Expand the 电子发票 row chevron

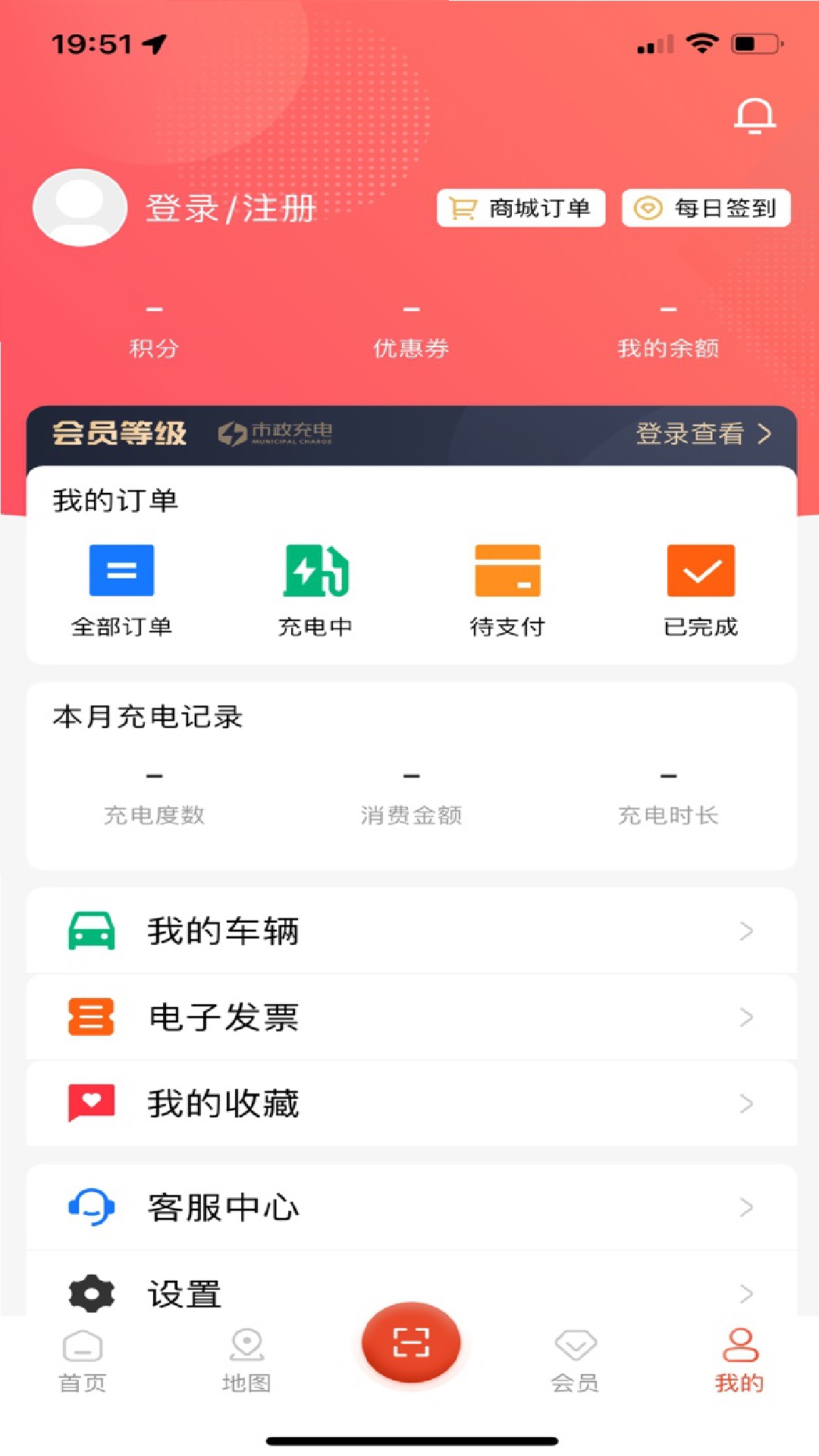coord(746,1017)
